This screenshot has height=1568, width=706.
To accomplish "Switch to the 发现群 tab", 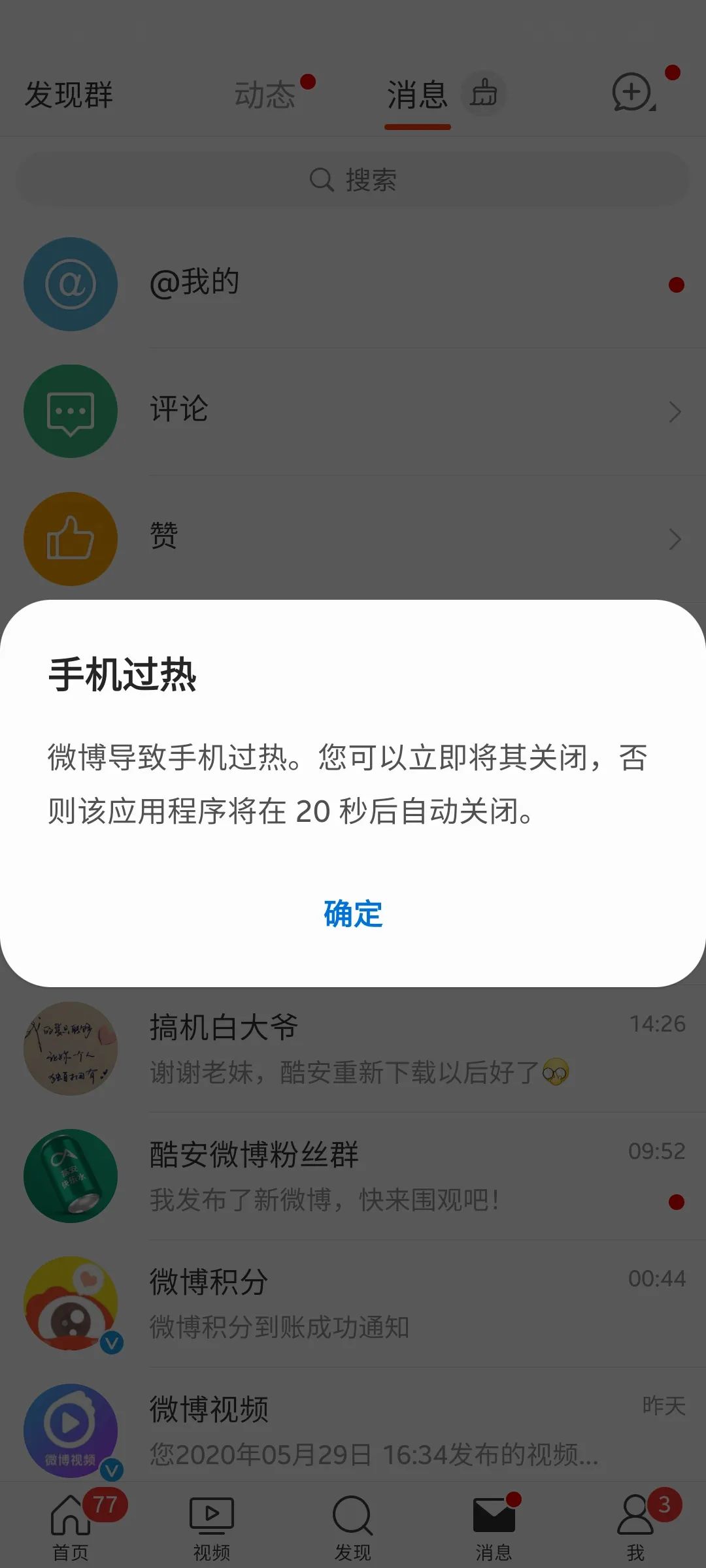I will click(69, 95).
